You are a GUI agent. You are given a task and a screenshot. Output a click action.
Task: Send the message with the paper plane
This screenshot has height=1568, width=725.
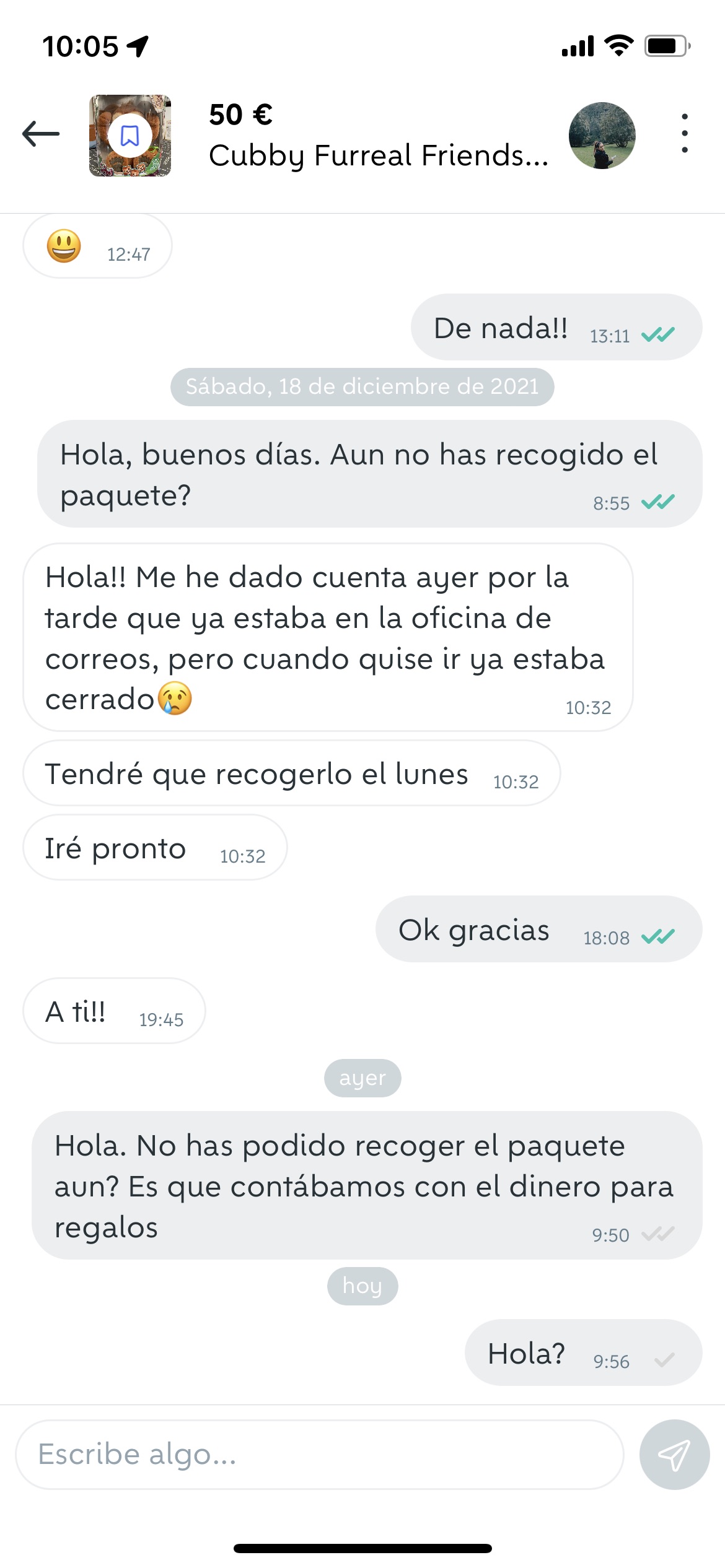point(674,1454)
